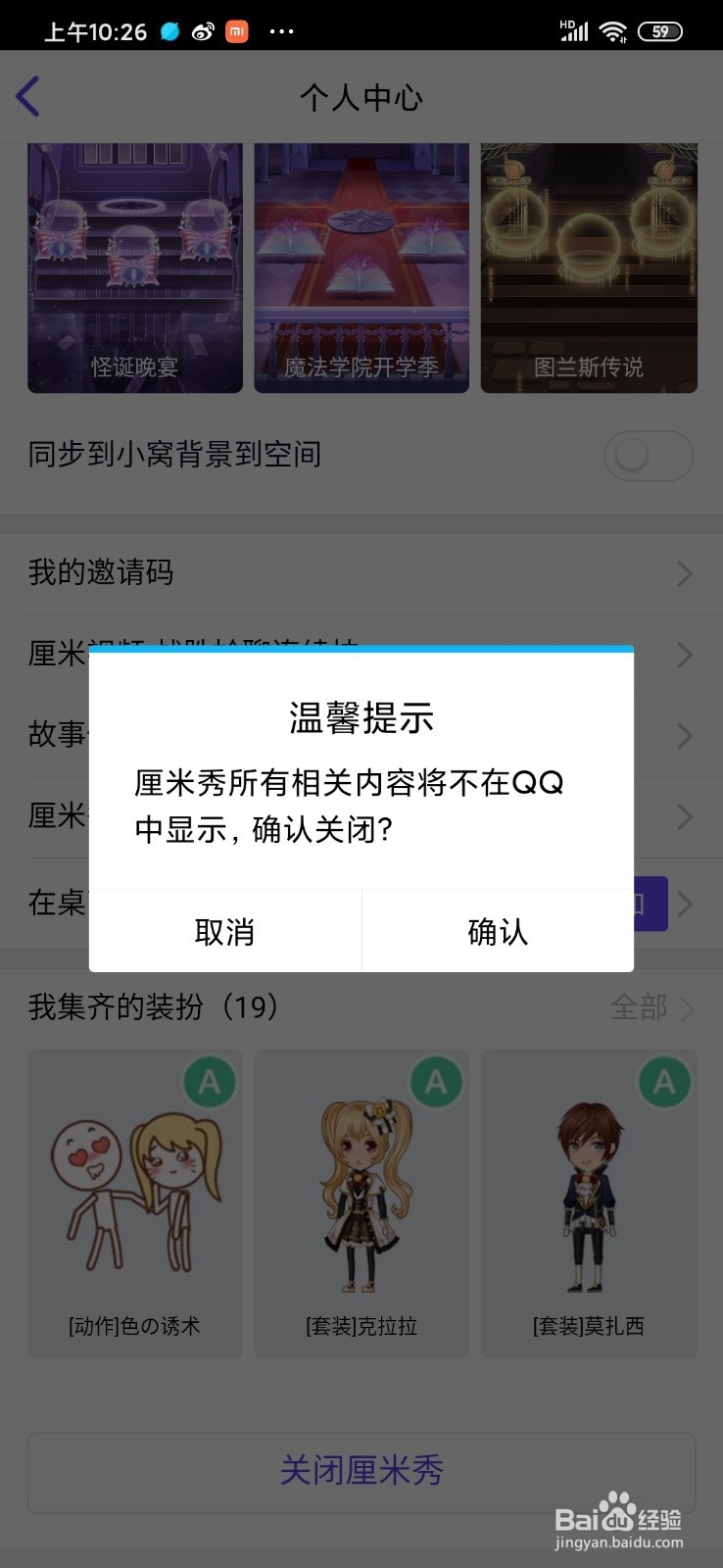The height and width of the screenshot is (1568, 723).
Task: Tap 取消 to dismiss the dialog
Action: (x=226, y=932)
